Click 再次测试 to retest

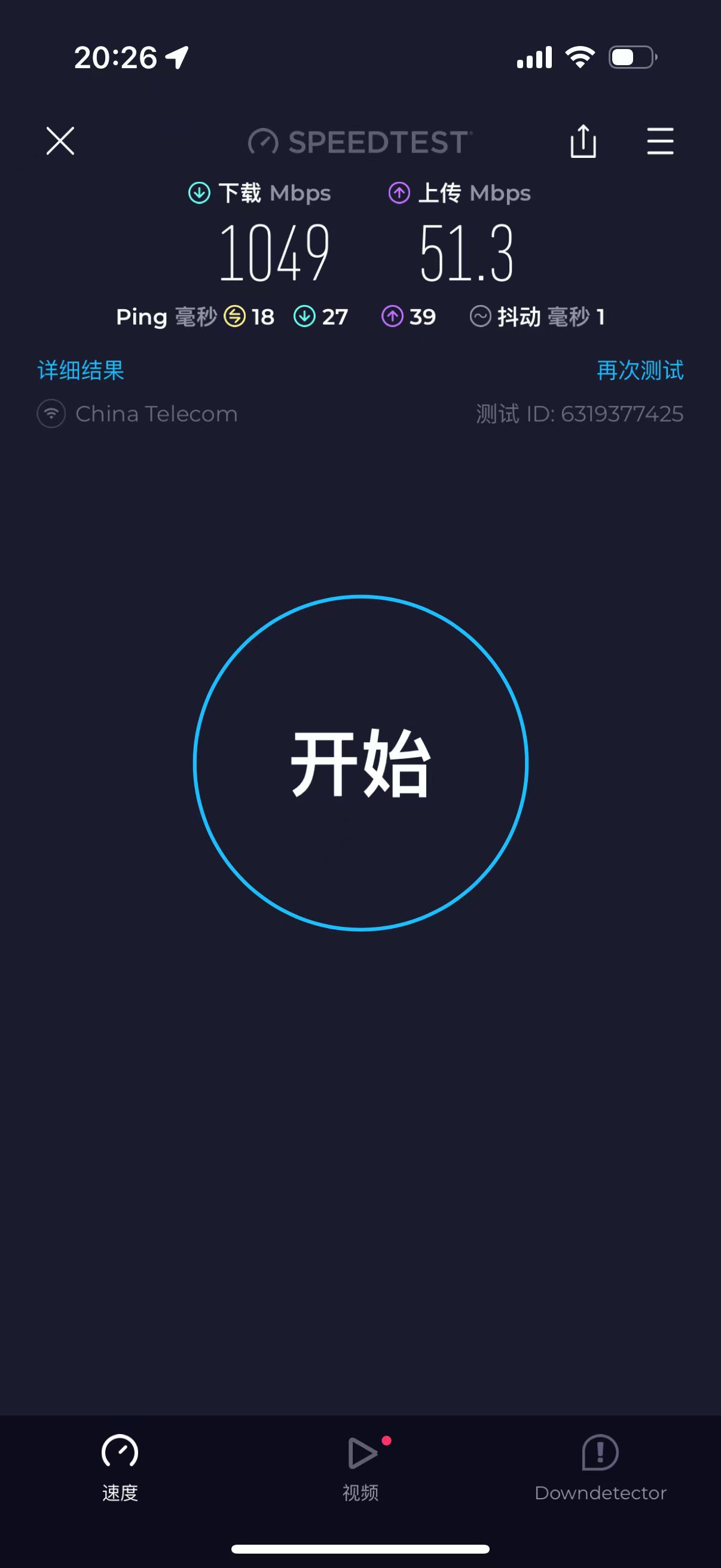click(x=640, y=370)
